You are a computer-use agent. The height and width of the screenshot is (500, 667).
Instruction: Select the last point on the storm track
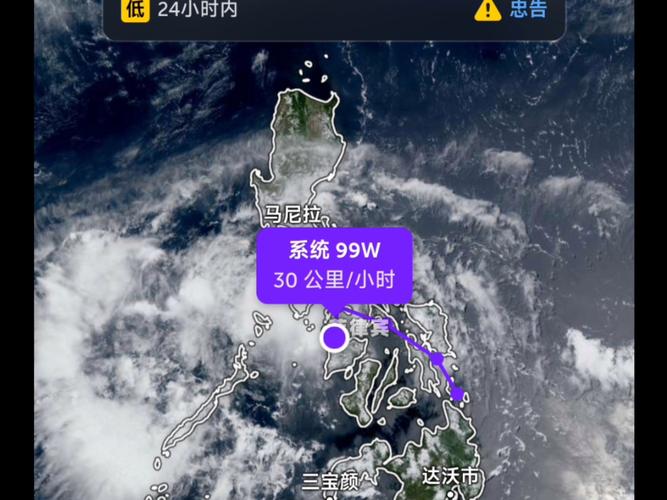pyautogui.click(x=458, y=394)
